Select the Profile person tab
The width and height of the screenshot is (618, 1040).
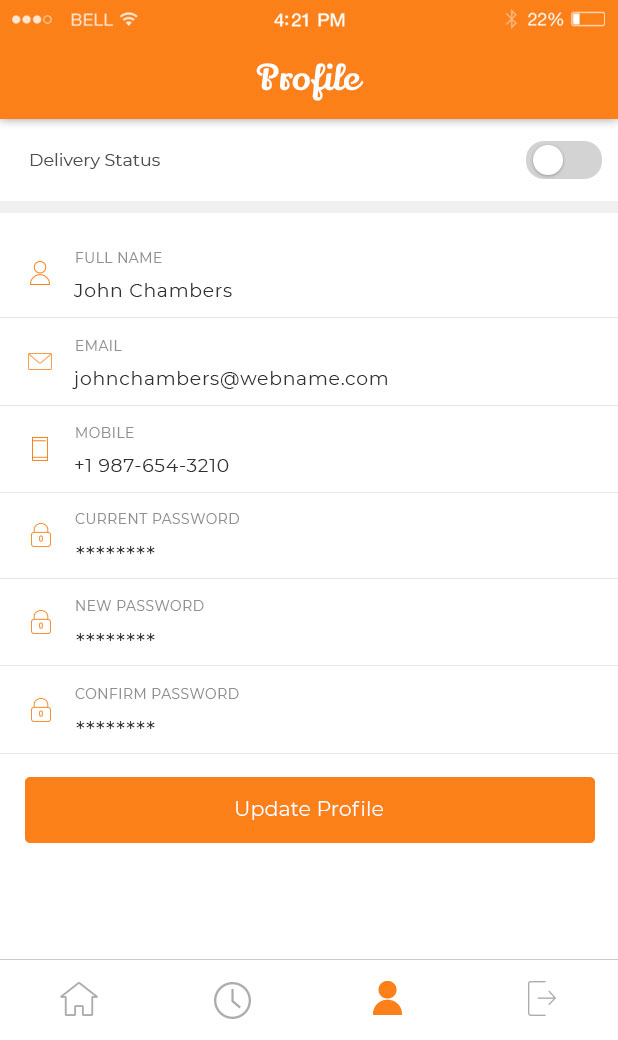[387, 999]
